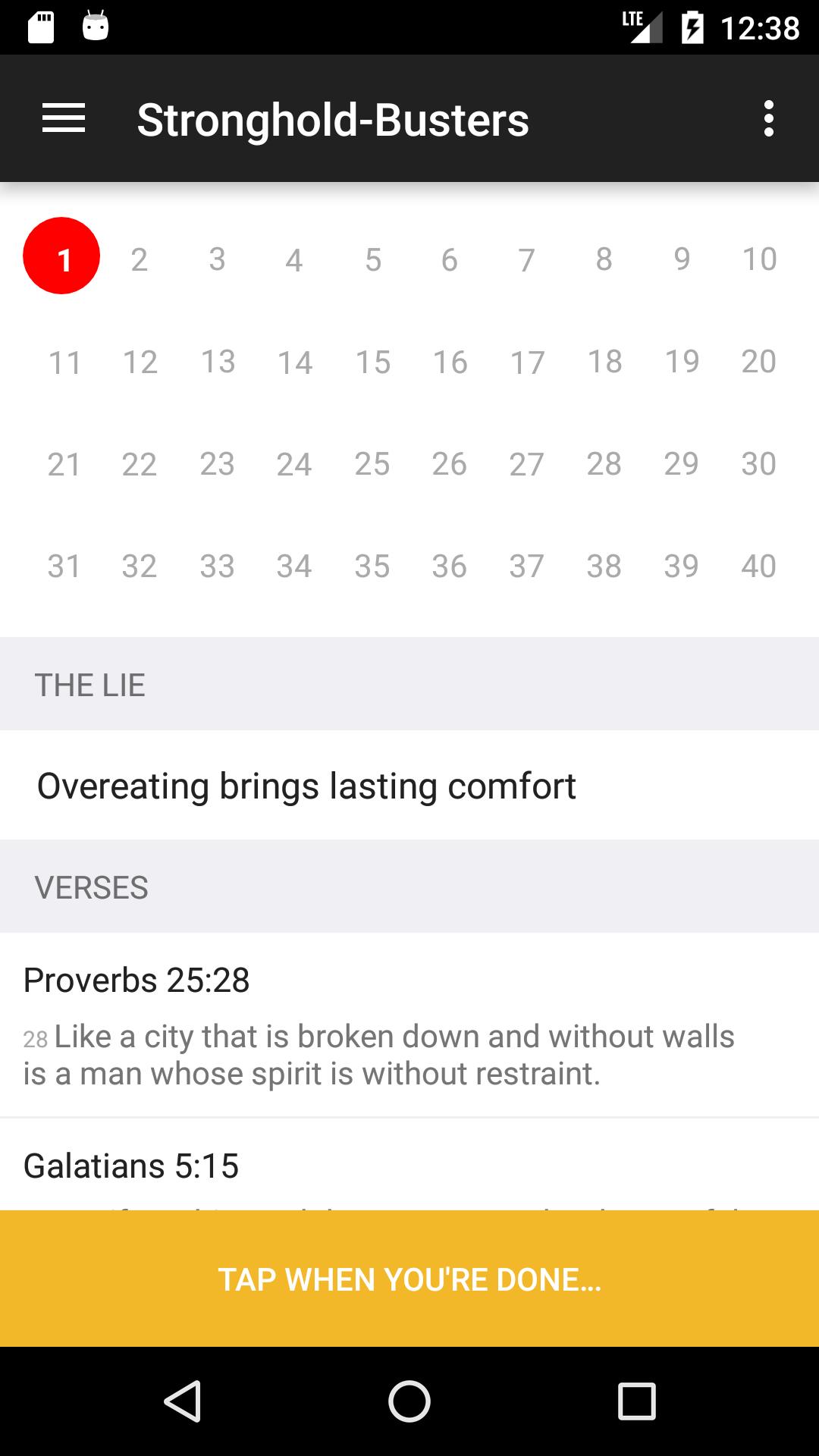Choose day 7 from the day numbers
Viewport: 819px width, 1456px height.
[x=526, y=259]
